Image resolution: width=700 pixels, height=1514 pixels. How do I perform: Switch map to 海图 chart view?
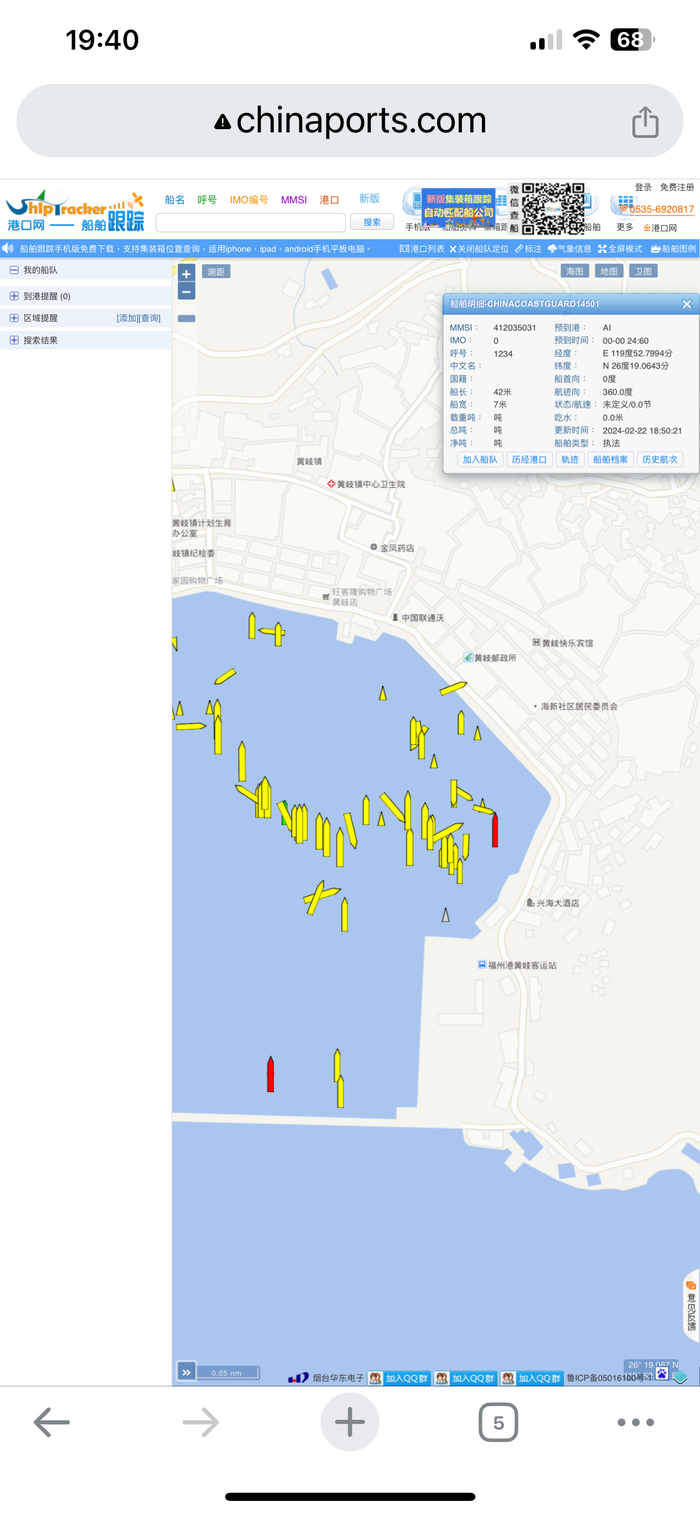coord(575,271)
